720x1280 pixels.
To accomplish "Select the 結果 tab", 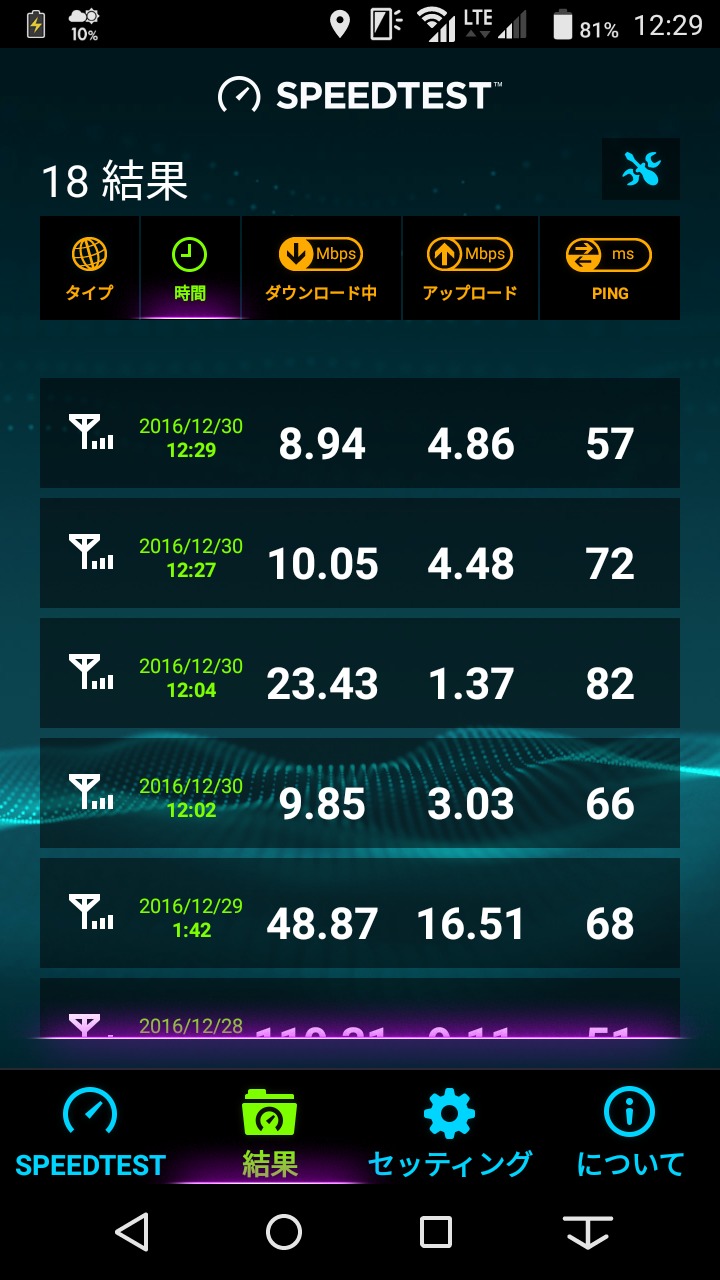I will point(270,1134).
